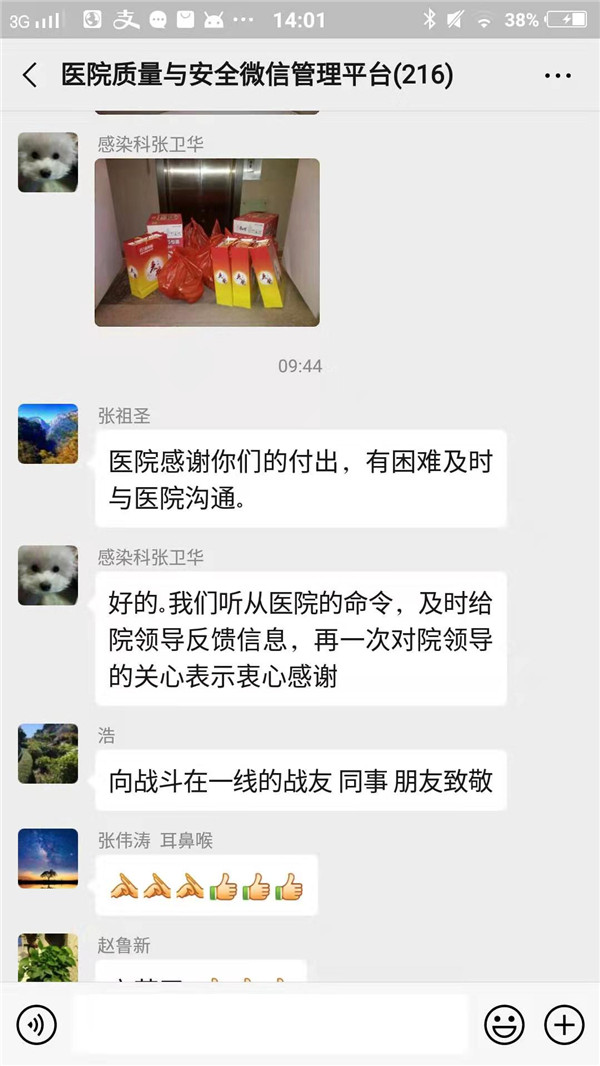Switch to voice message input
This screenshot has height=1066, width=600.
[37, 1024]
